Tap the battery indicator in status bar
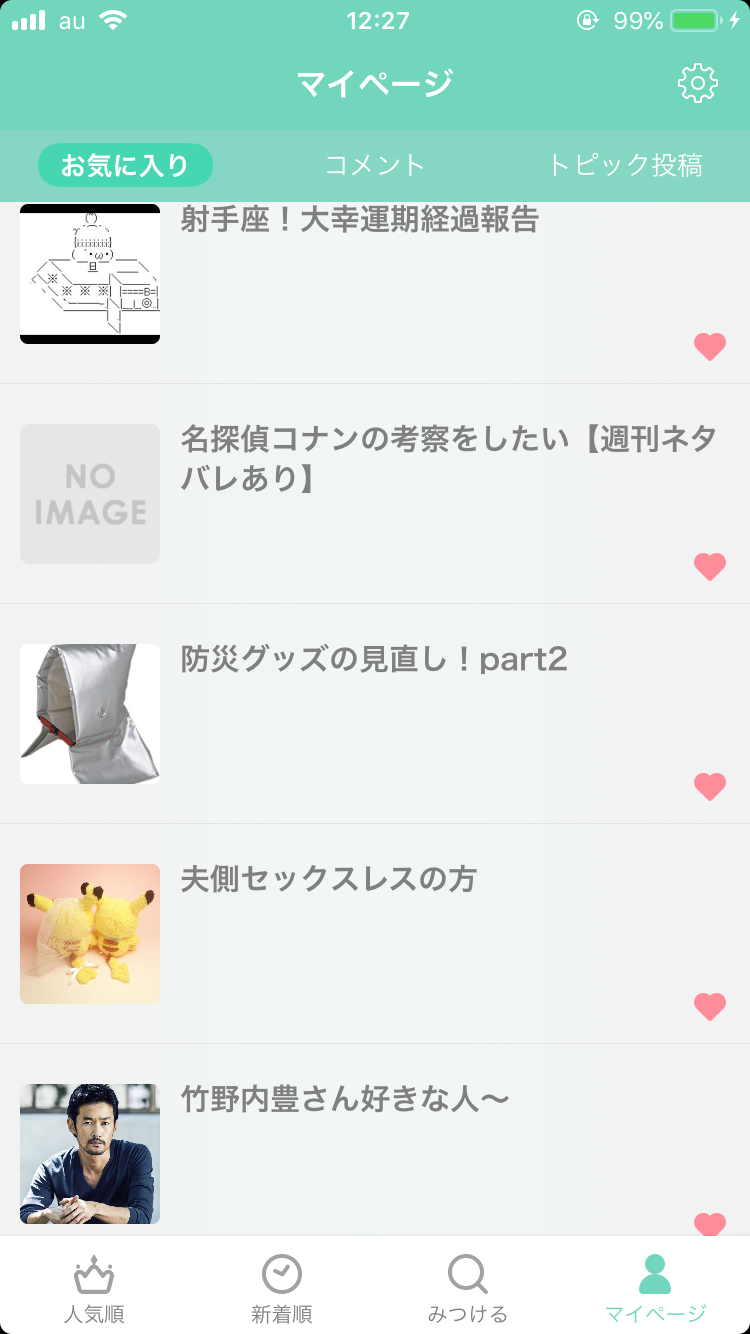This screenshot has height=1334, width=750. pos(692,18)
